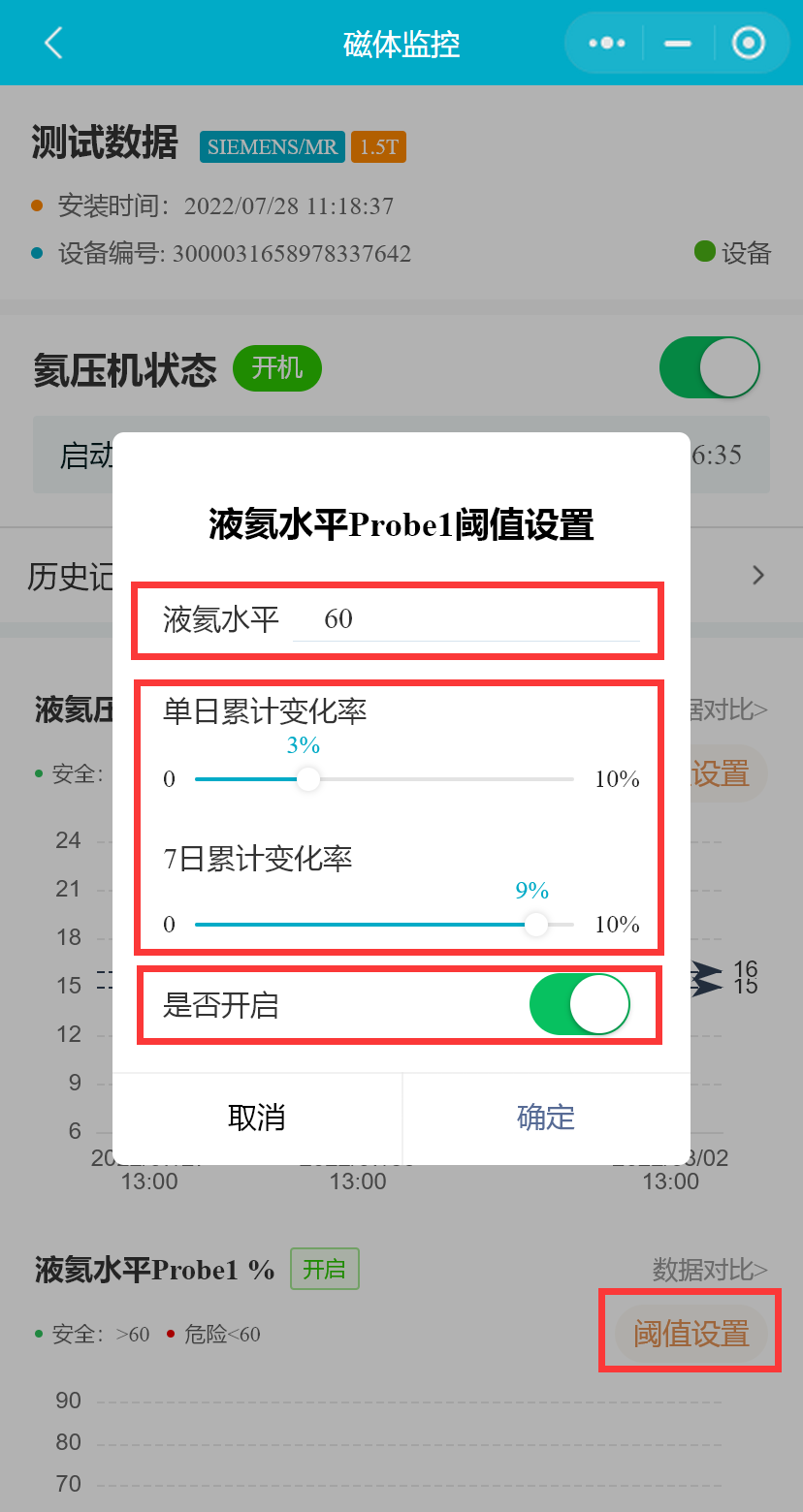This screenshot has width=803, height=1512.
Task: Open 阈值设置 for 液氦水平Probe1
Action: pos(691,1334)
